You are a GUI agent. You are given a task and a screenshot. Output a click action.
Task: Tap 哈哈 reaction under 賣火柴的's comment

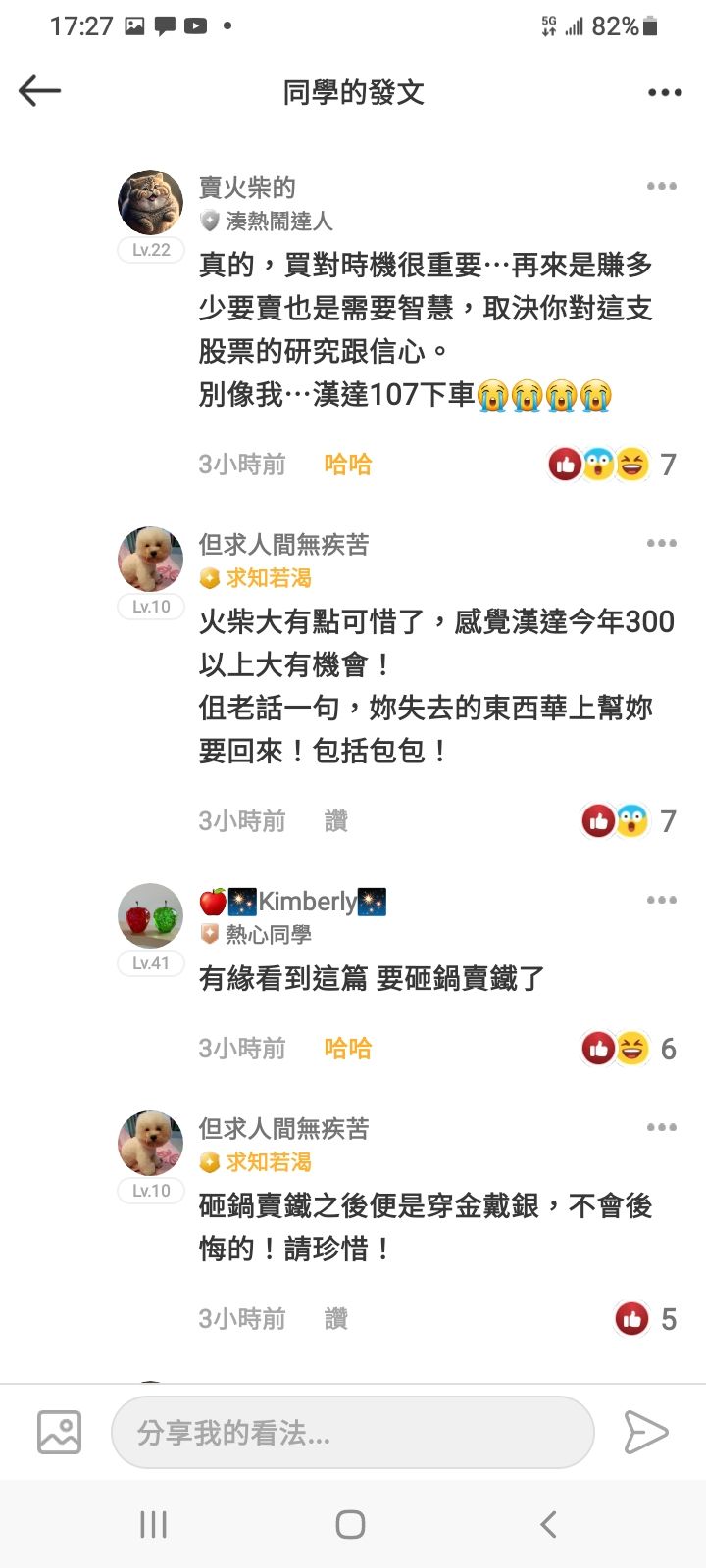347,464
